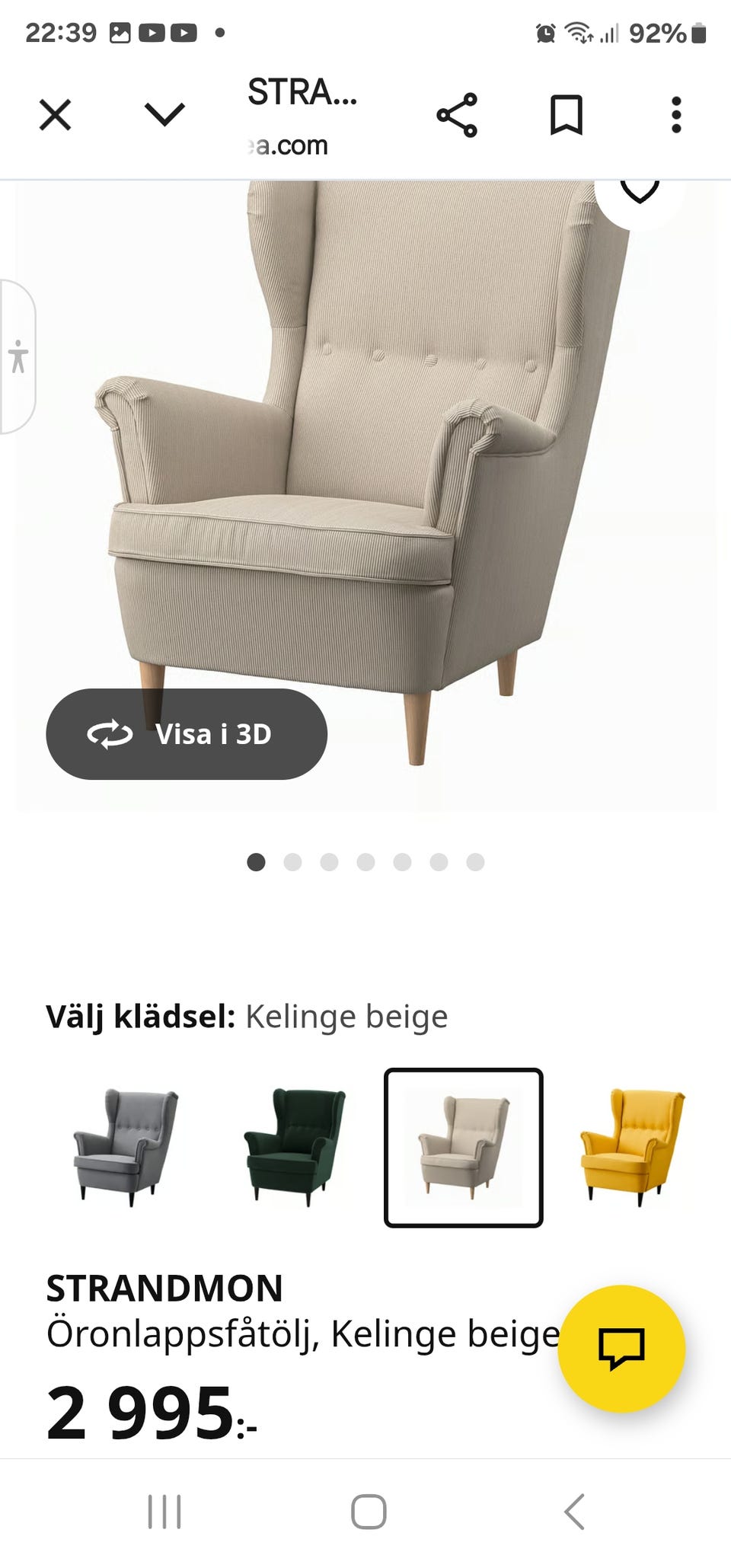This screenshot has height=1568, width=731.
Task: Open the accessibility panel icon on the left edge
Action: (18, 358)
